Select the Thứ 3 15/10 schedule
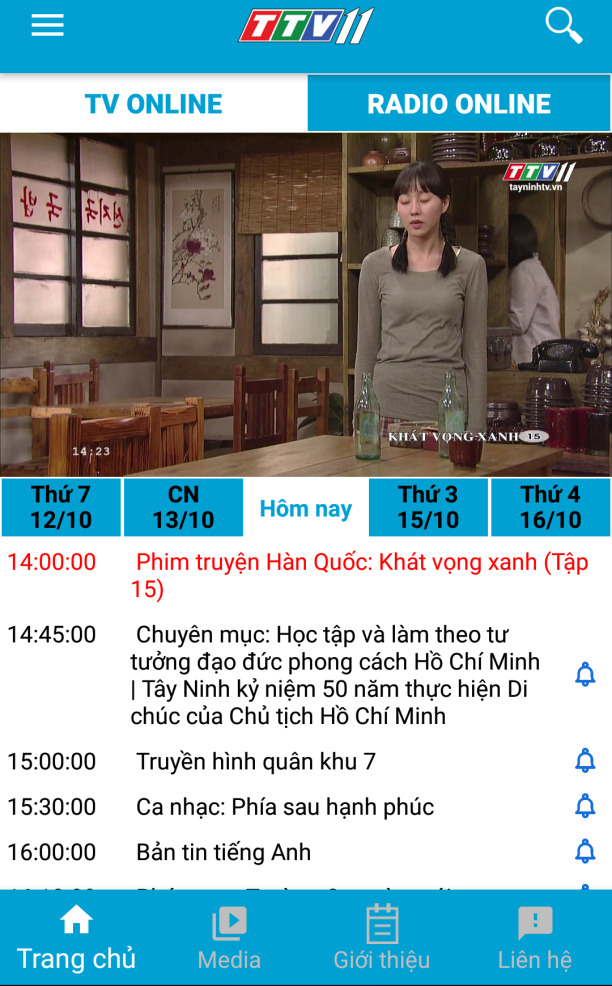 click(428, 508)
